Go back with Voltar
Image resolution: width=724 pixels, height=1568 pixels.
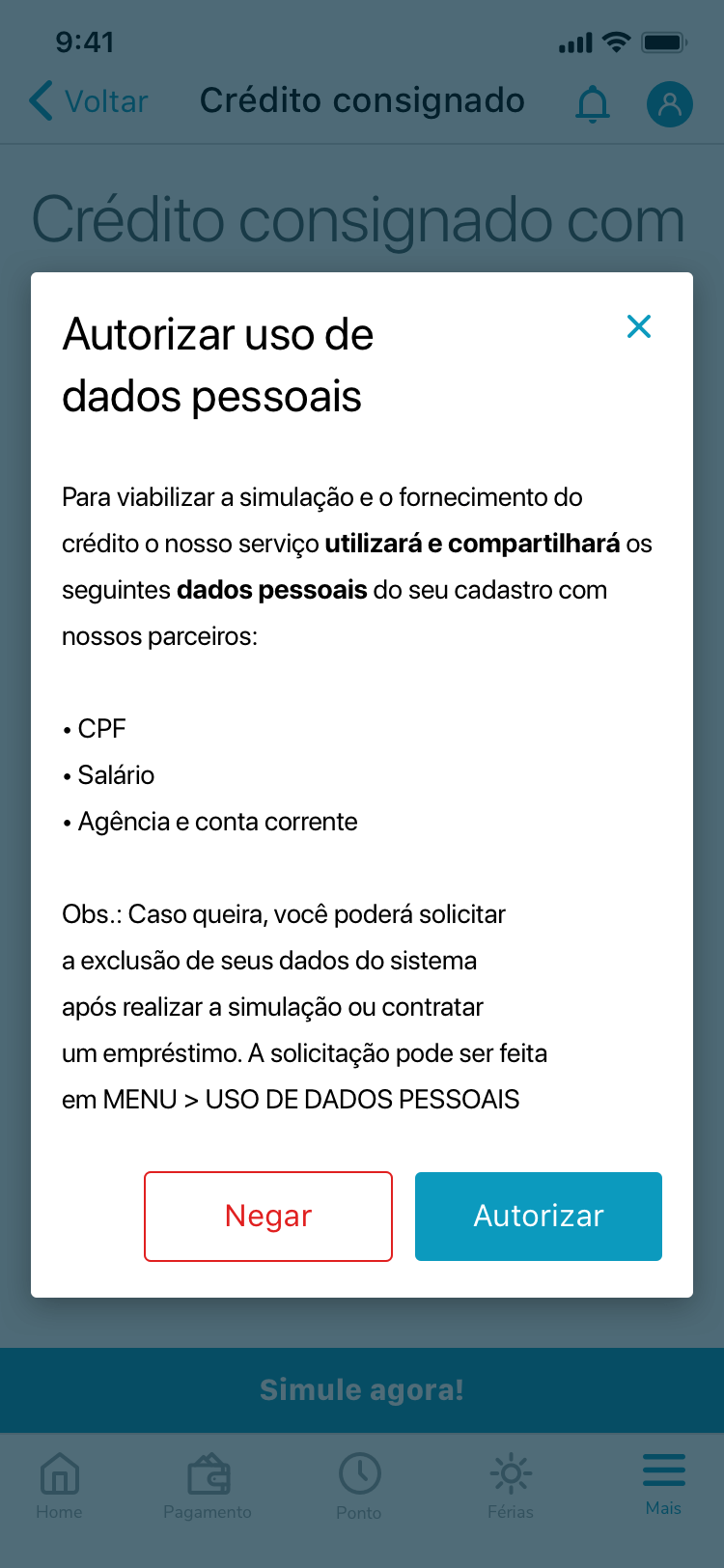(89, 101)
